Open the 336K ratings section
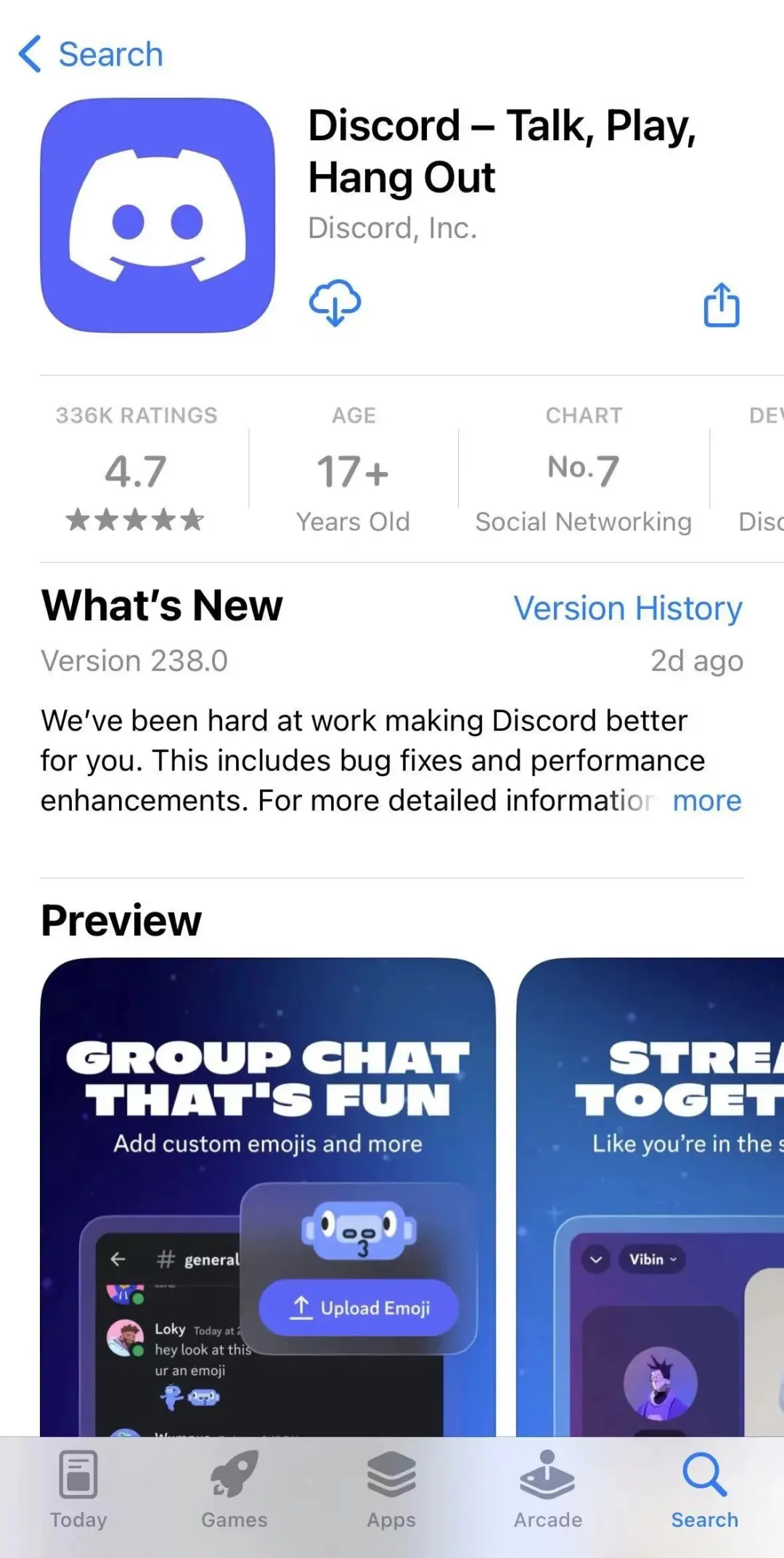784x1558 pixels. 136,469
